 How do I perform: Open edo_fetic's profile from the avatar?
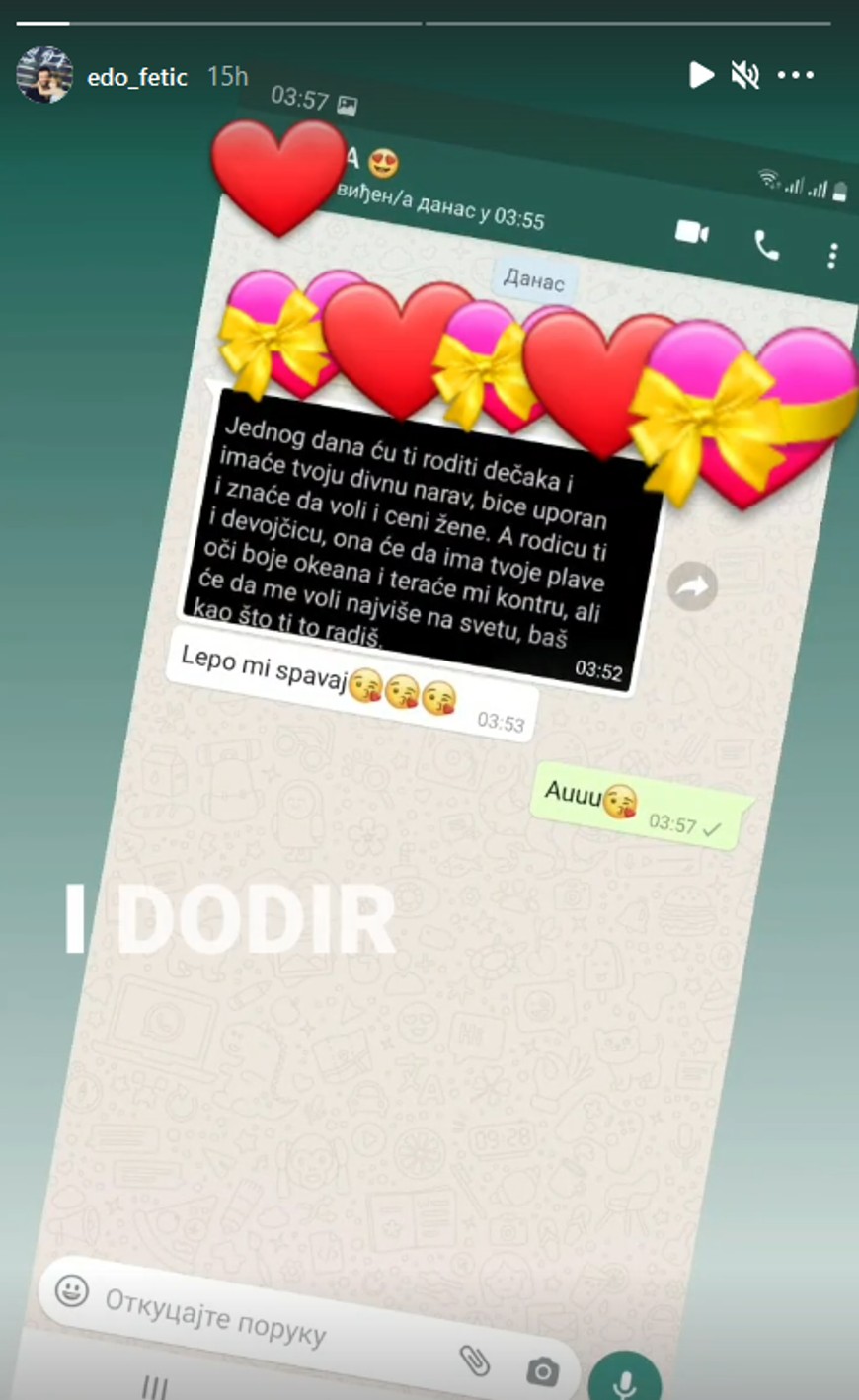pos(44,75)
